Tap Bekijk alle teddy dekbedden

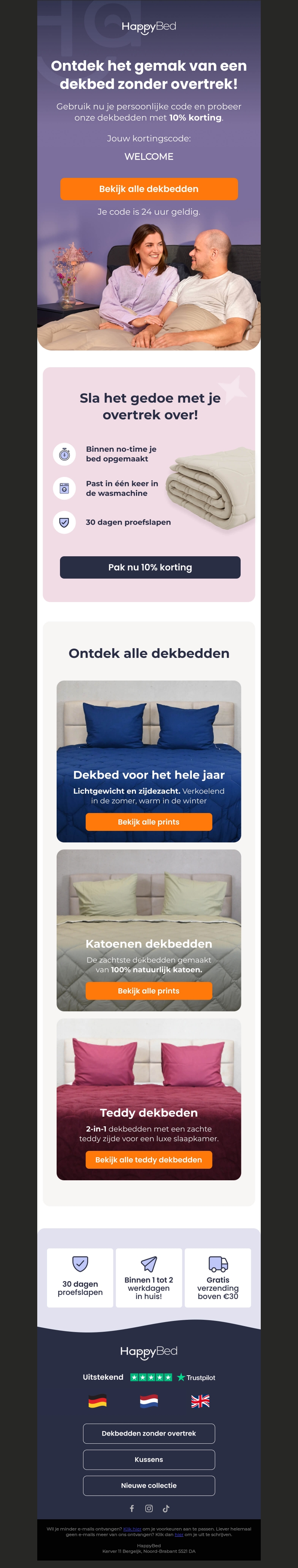[149, 1159]
